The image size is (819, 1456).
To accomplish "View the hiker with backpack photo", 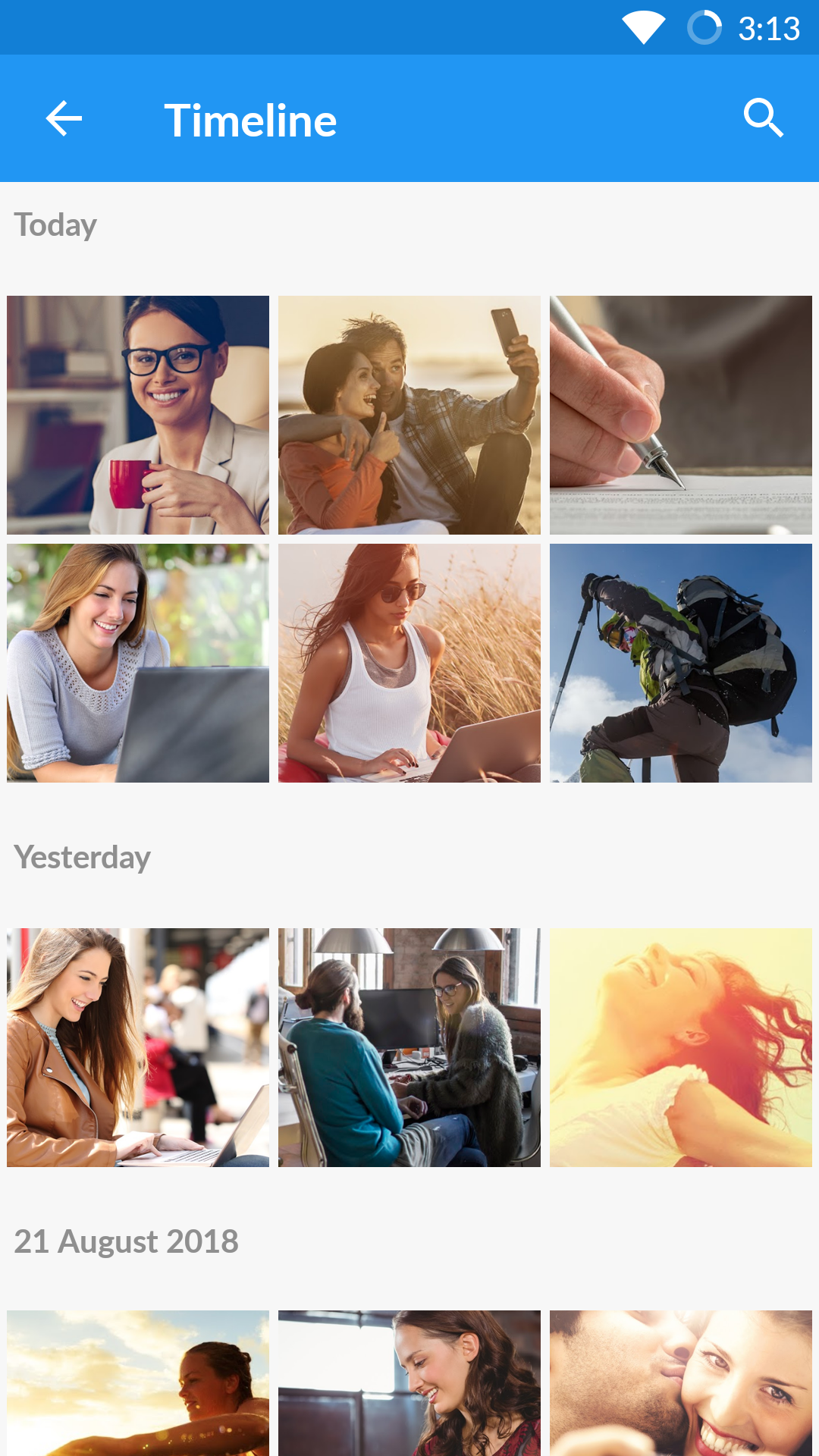I will 680,663.
